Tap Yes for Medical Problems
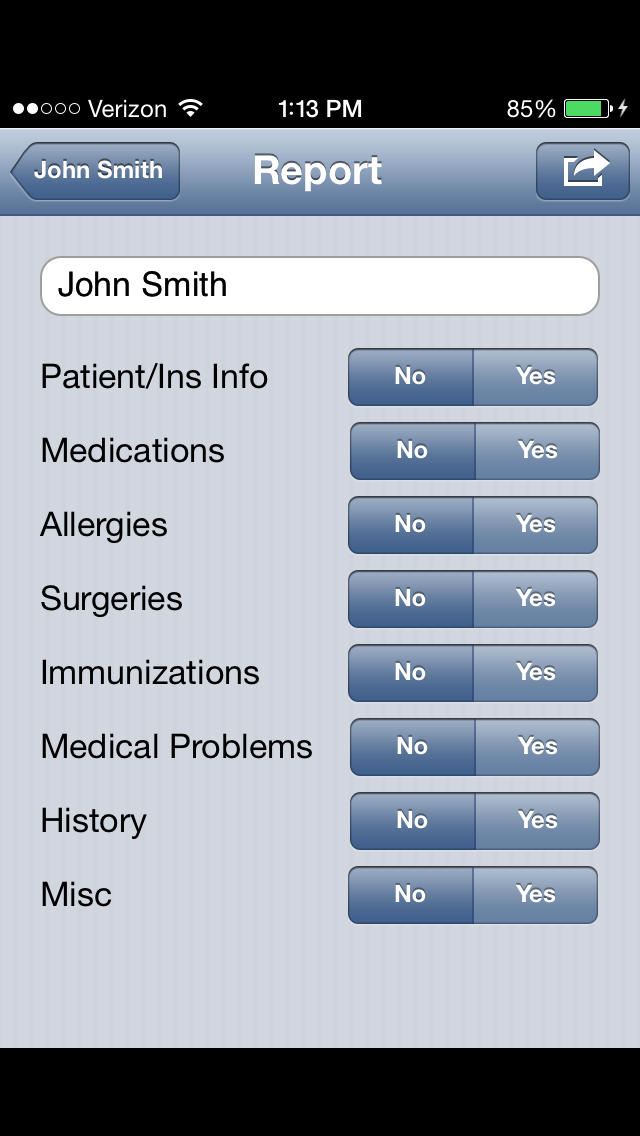640x1136 pixels. (538, 747)
